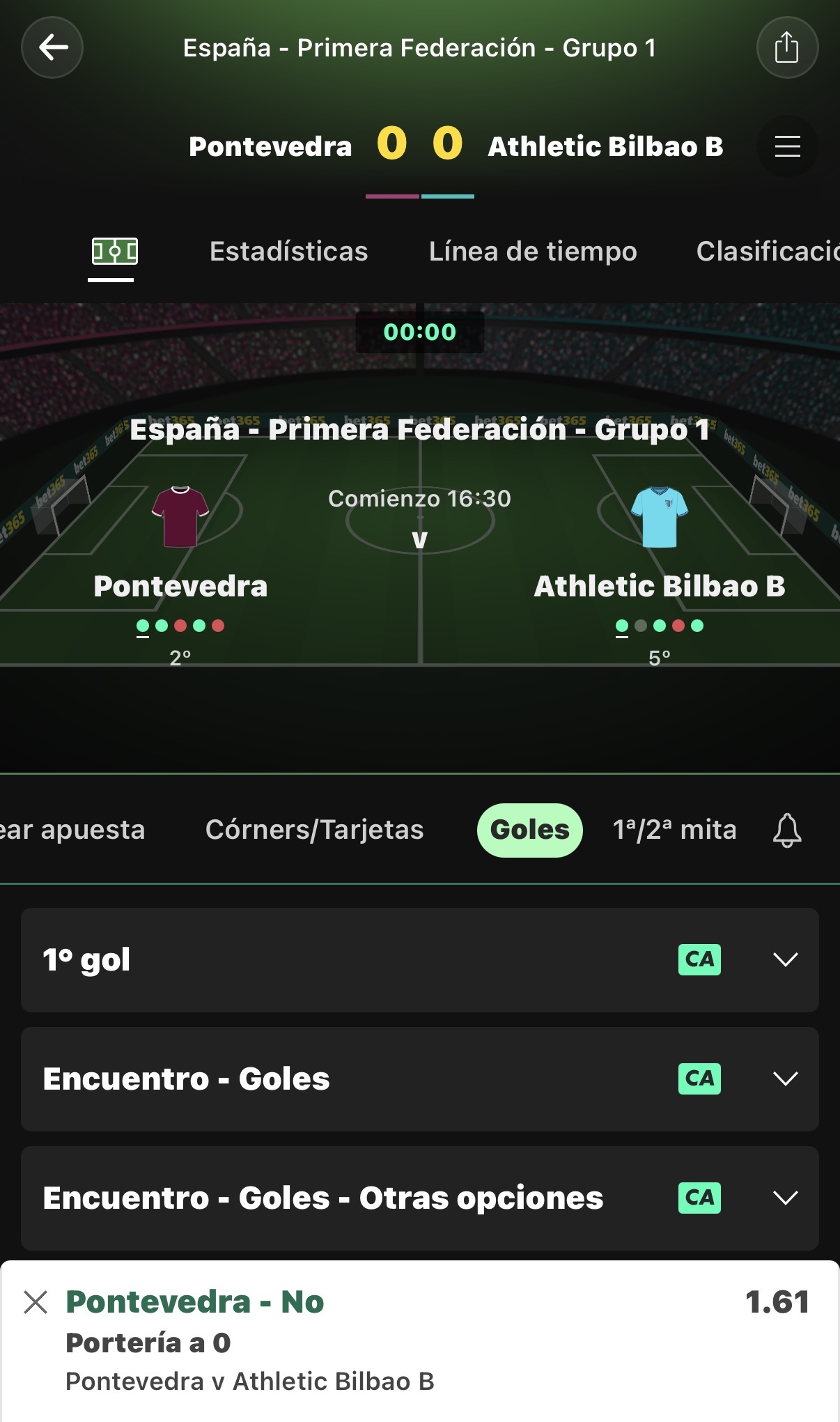Share this match
The image size is (840, 1422).
[787, 47]
